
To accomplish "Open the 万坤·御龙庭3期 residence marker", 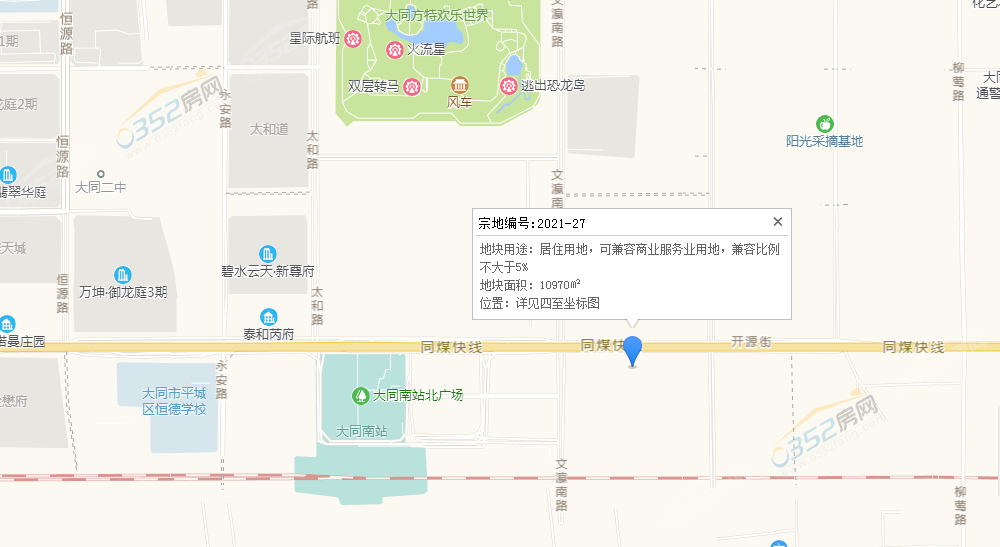I will pyautogui.click(x=123, y=275).
